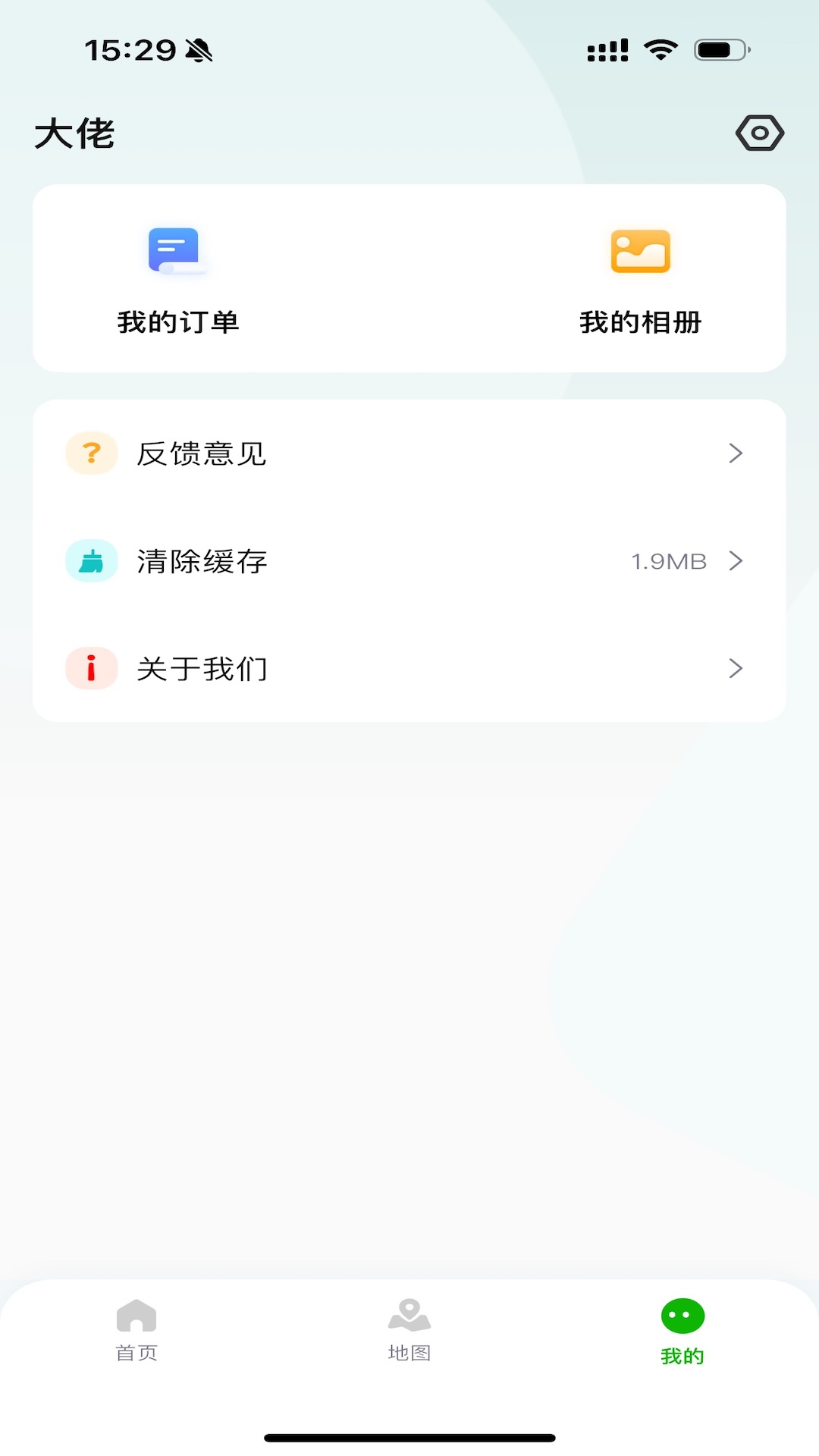Open the 清除缓存 row via its arrow
The image size is (819, 1456).
tap(735, 561)
